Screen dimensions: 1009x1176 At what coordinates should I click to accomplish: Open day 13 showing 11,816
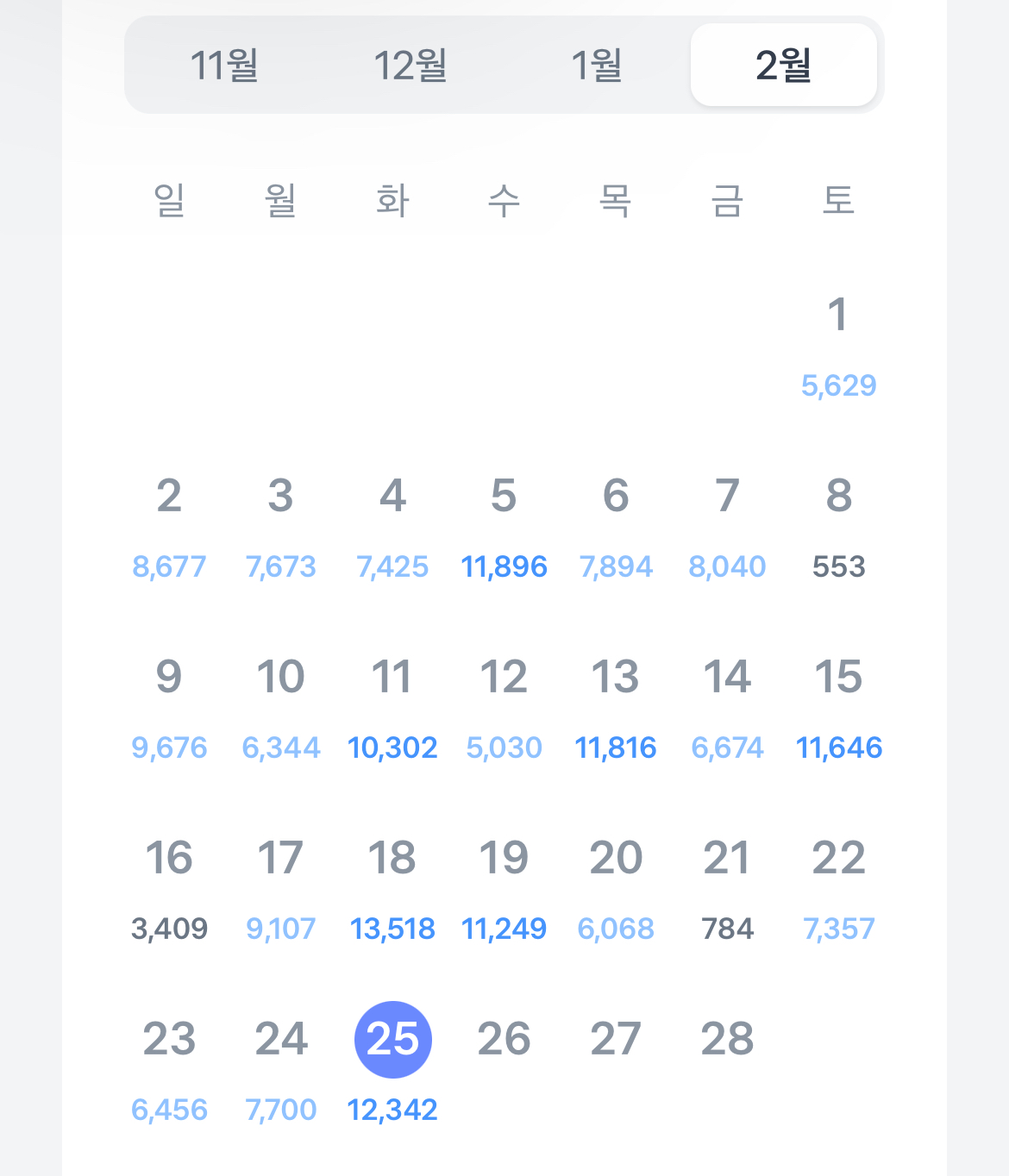point(616,710)
